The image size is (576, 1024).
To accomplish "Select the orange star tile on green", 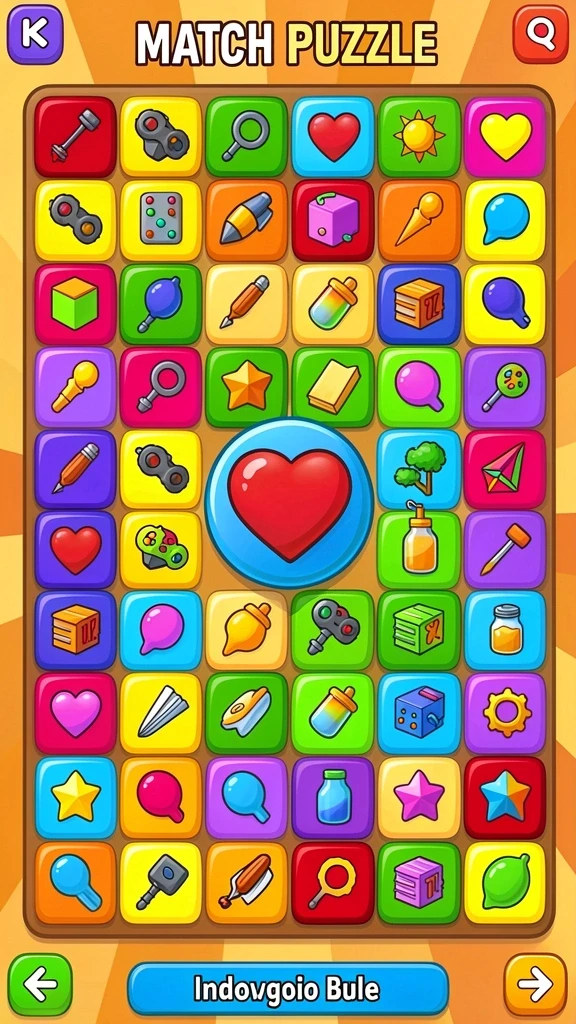I will click(x=247, y=387).
